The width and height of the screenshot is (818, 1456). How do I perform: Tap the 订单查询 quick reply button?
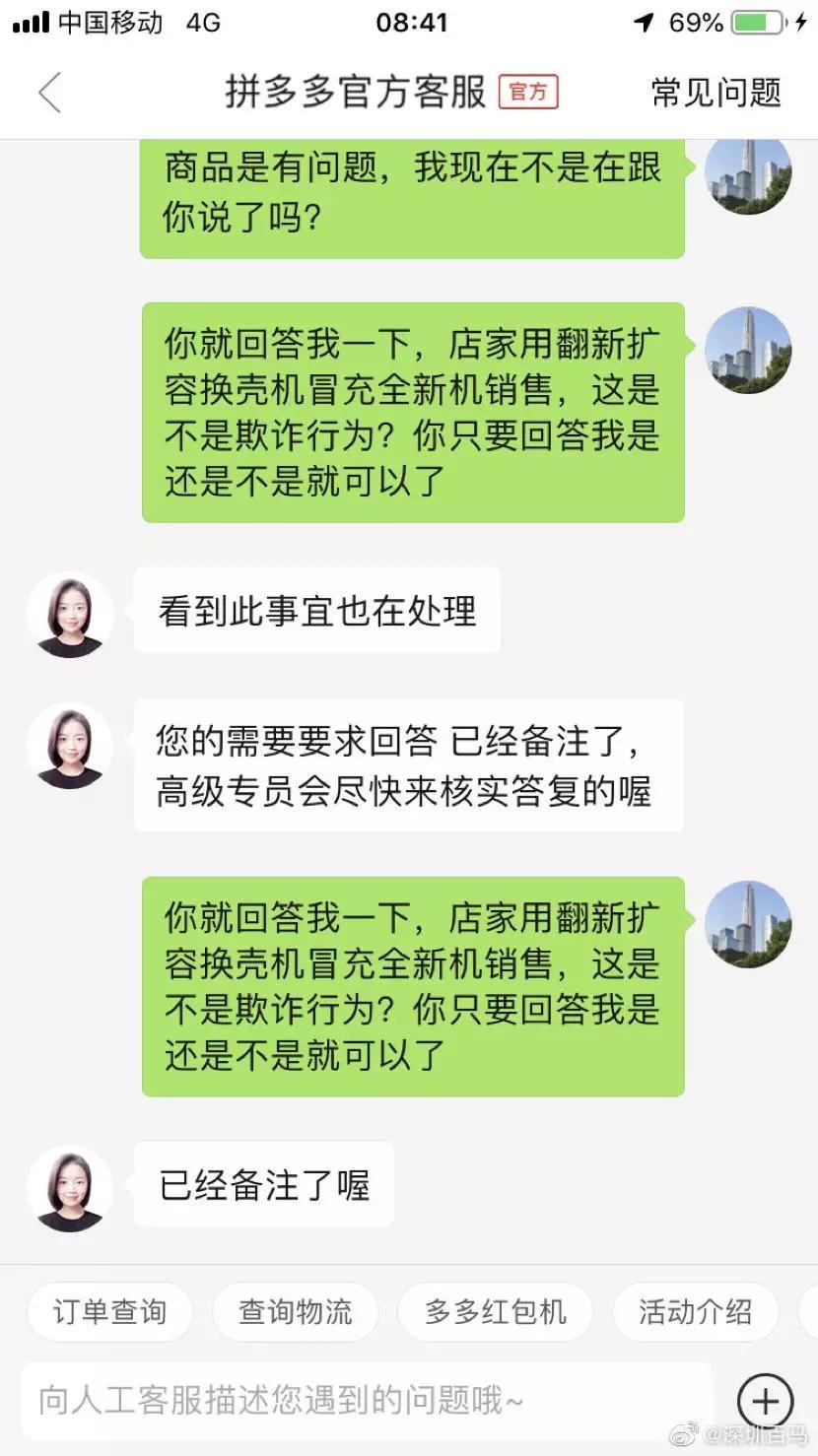108,1311
